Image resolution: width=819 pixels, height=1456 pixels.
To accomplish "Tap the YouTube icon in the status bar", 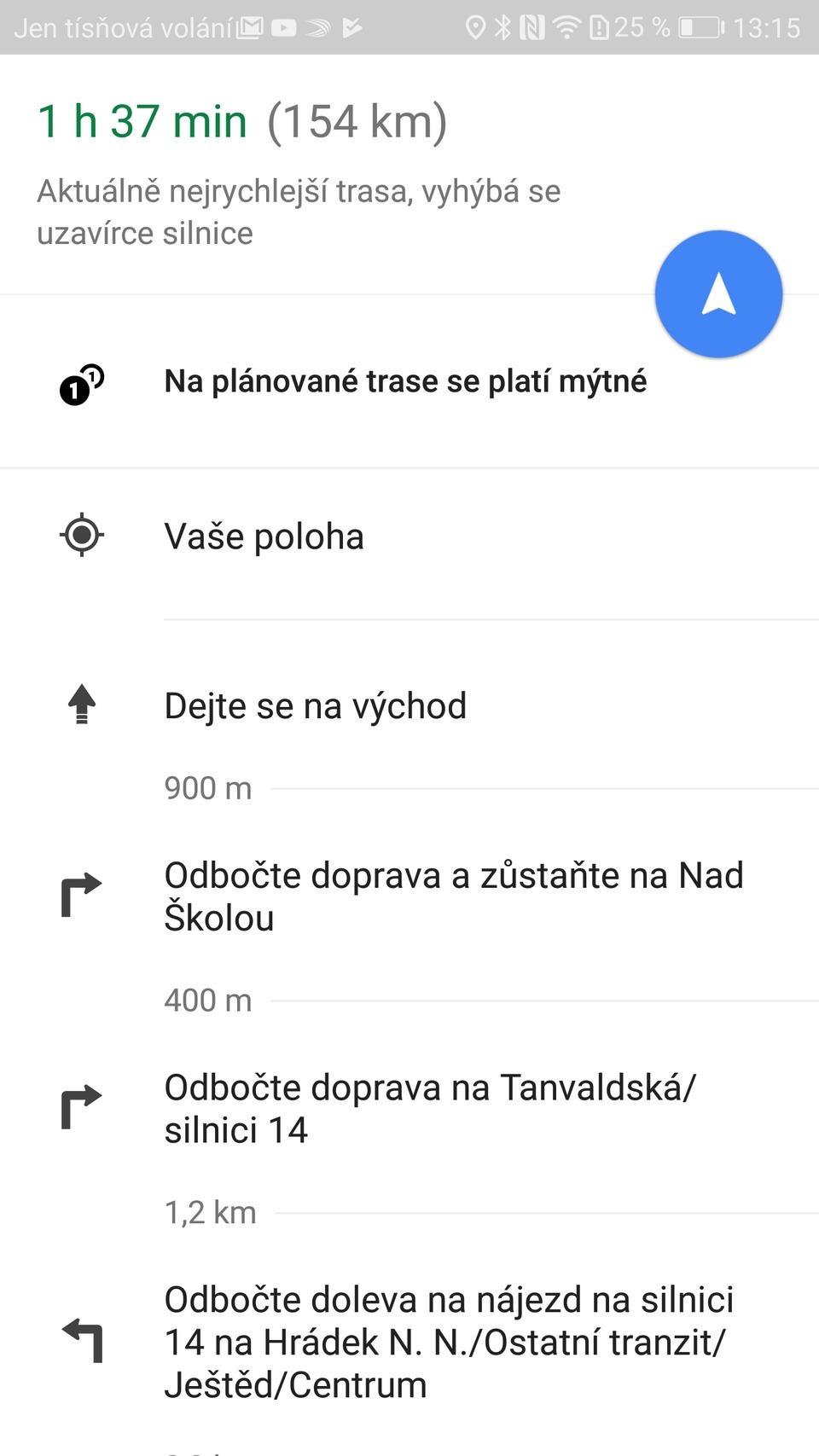I will pyautogui.click(x=282, y=26).
